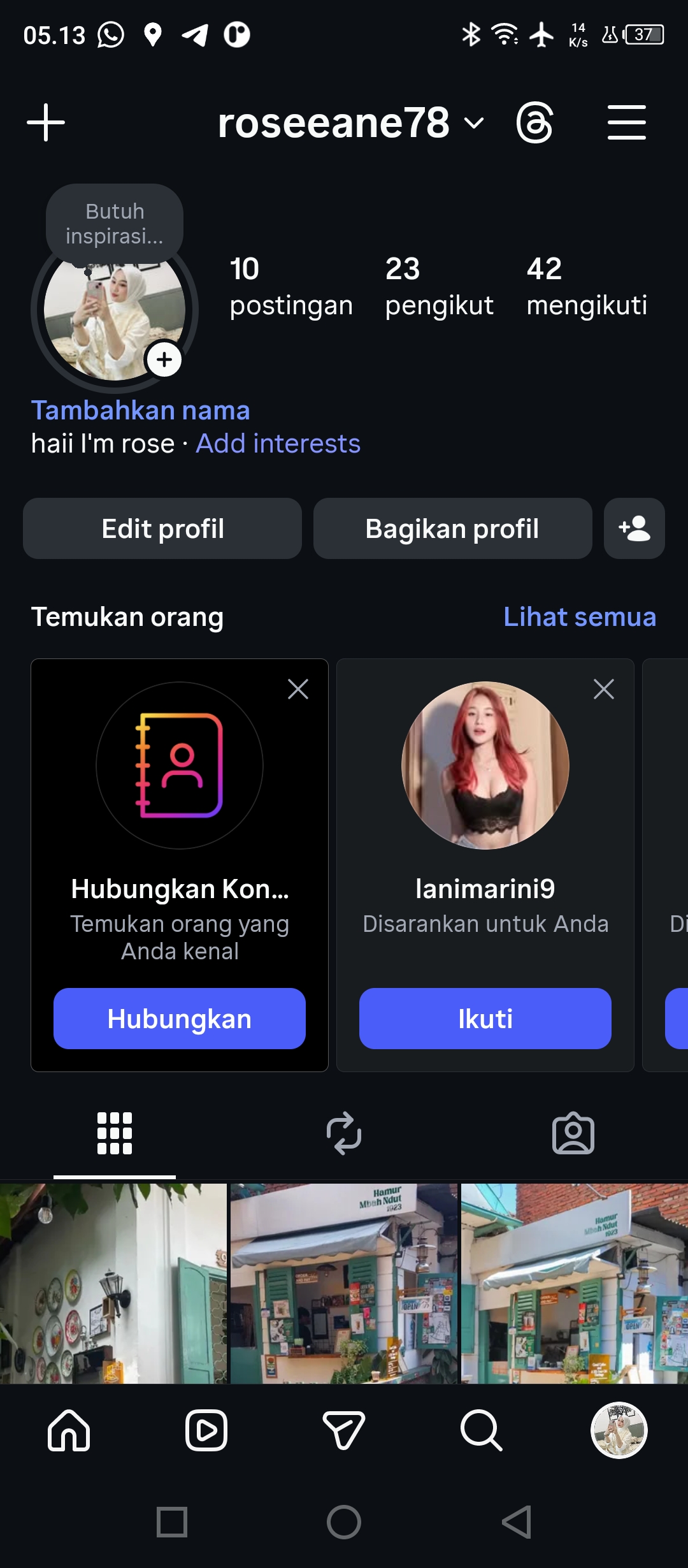688x1568 pixels.
Task: Open the Tambahkan nama link
Action: (x=140, y=410)
